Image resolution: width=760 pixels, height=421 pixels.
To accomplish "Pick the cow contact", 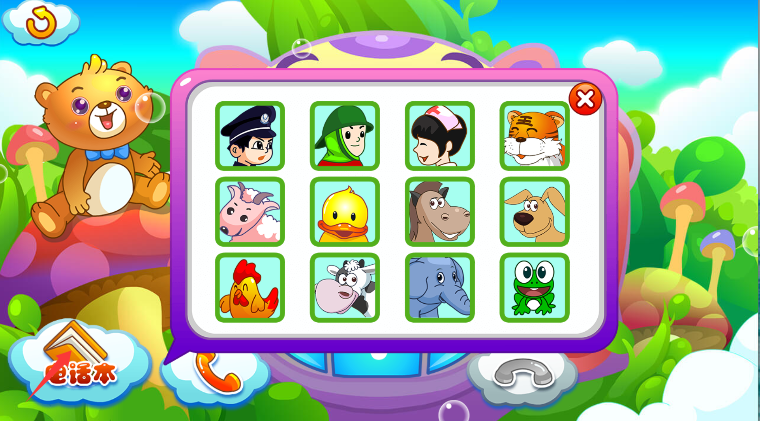I will pos(344,288).
